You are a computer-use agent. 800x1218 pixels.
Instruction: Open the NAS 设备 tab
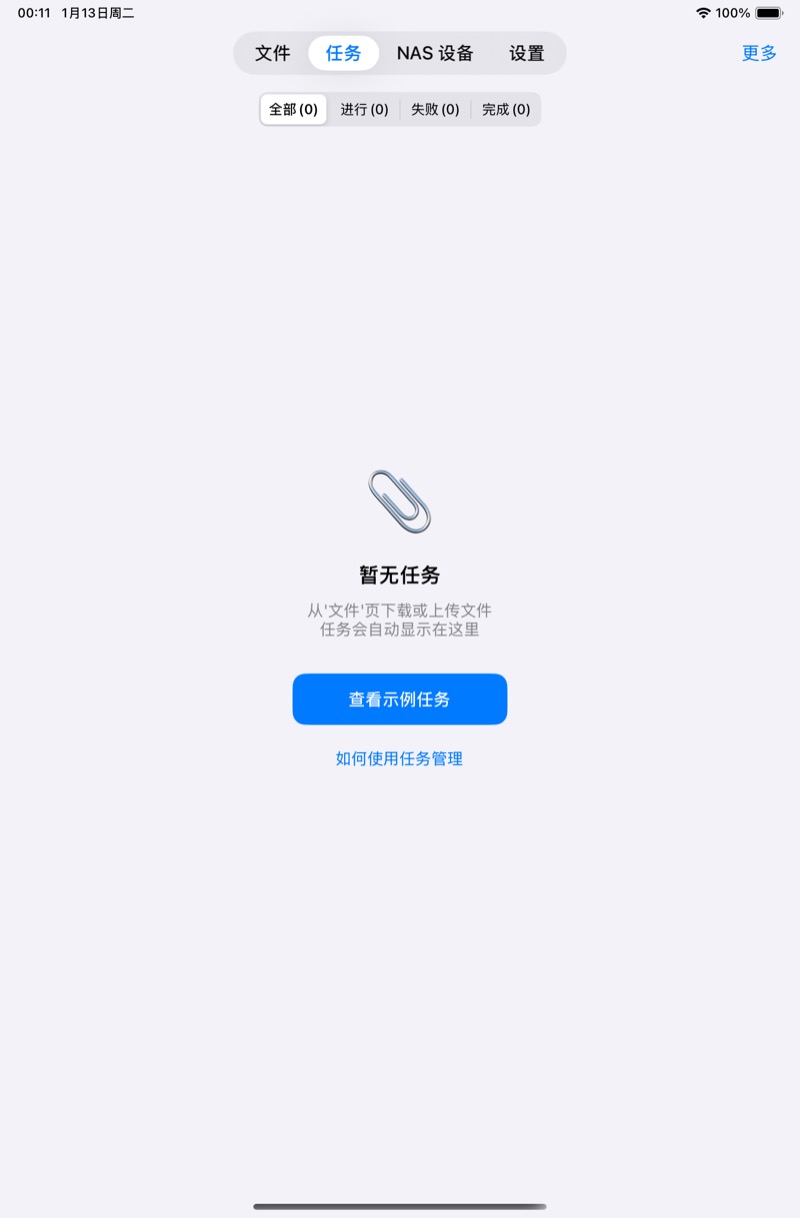(x=435, y=53)
